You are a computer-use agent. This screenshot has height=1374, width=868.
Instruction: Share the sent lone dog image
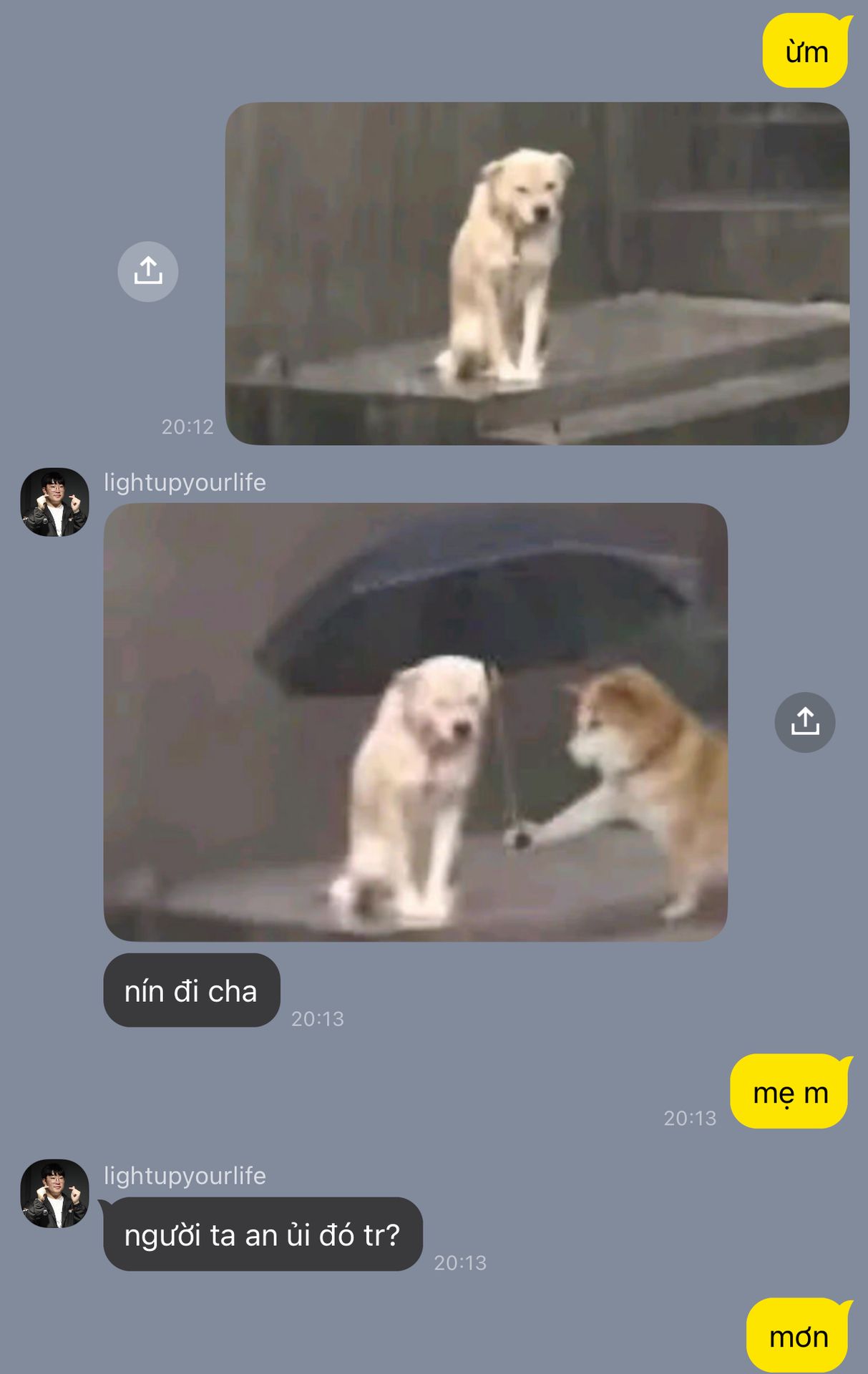click(x=148, y=271)
